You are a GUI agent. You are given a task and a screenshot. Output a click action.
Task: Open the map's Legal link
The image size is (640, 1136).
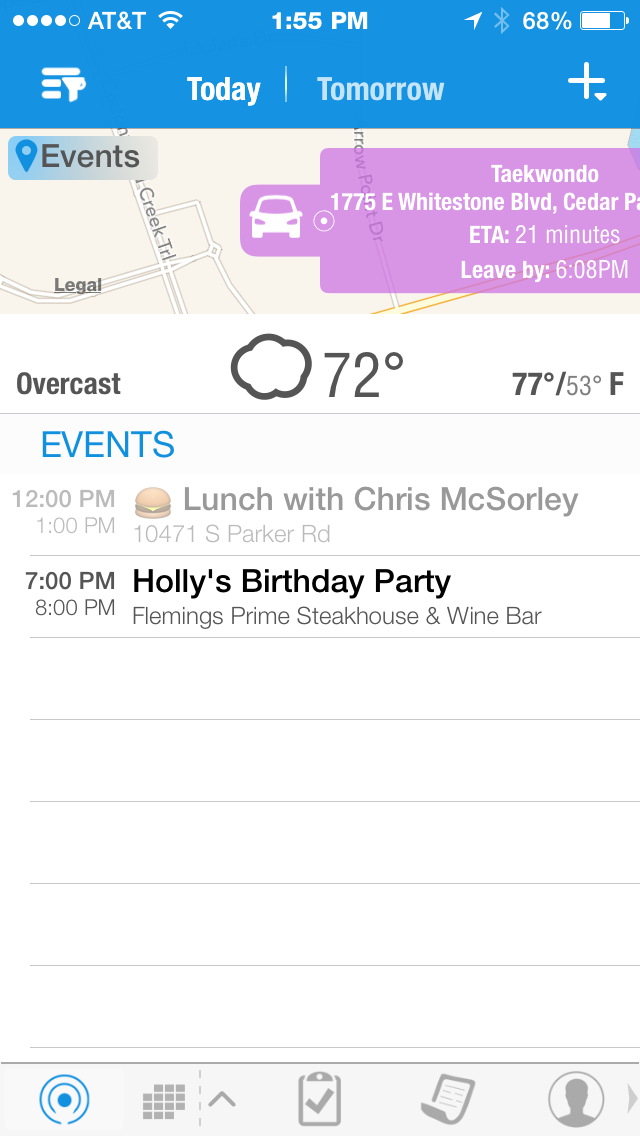coord(78,286)
